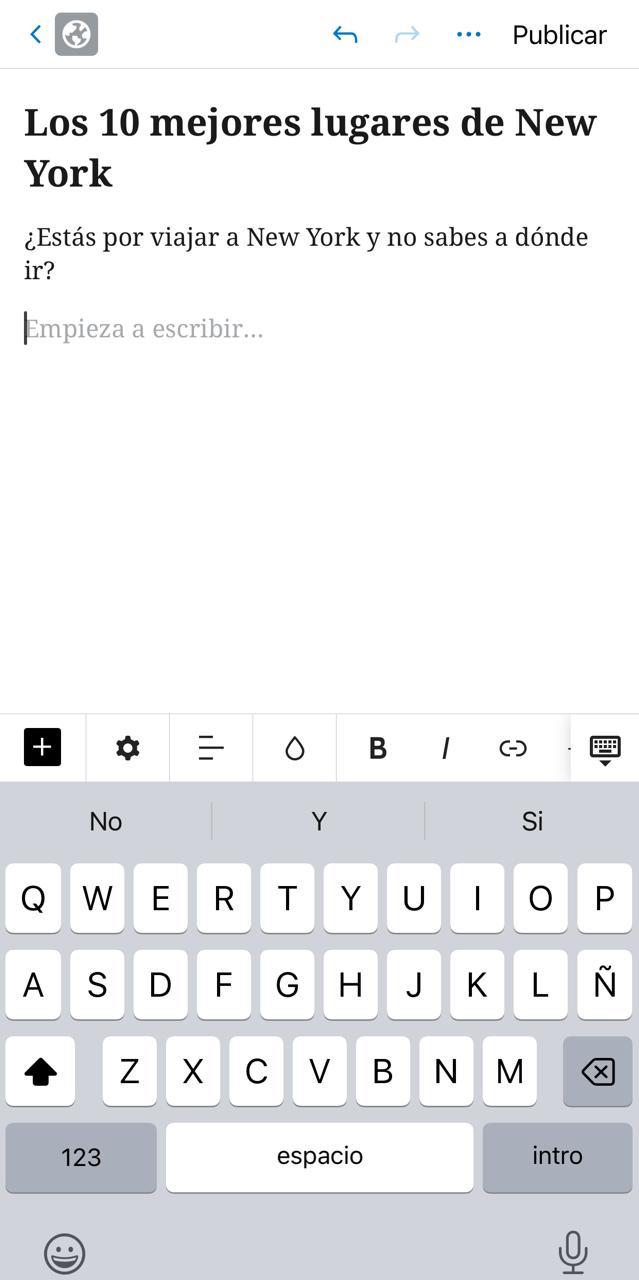Switch keyboard to 123 numbers

81,1157
